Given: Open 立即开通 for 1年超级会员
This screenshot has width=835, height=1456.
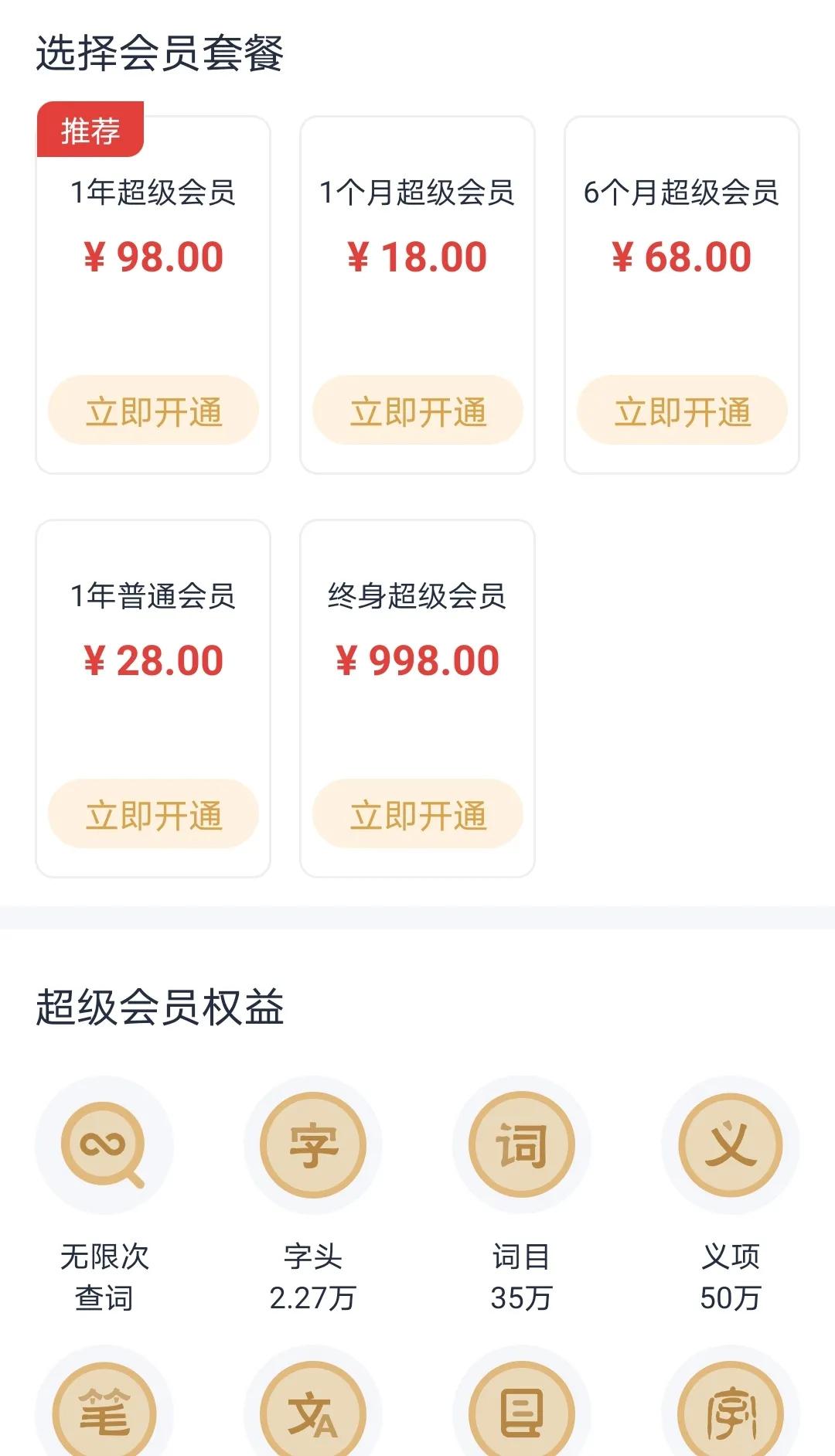Looking at the screenshot, I should [x=152, y=410].
